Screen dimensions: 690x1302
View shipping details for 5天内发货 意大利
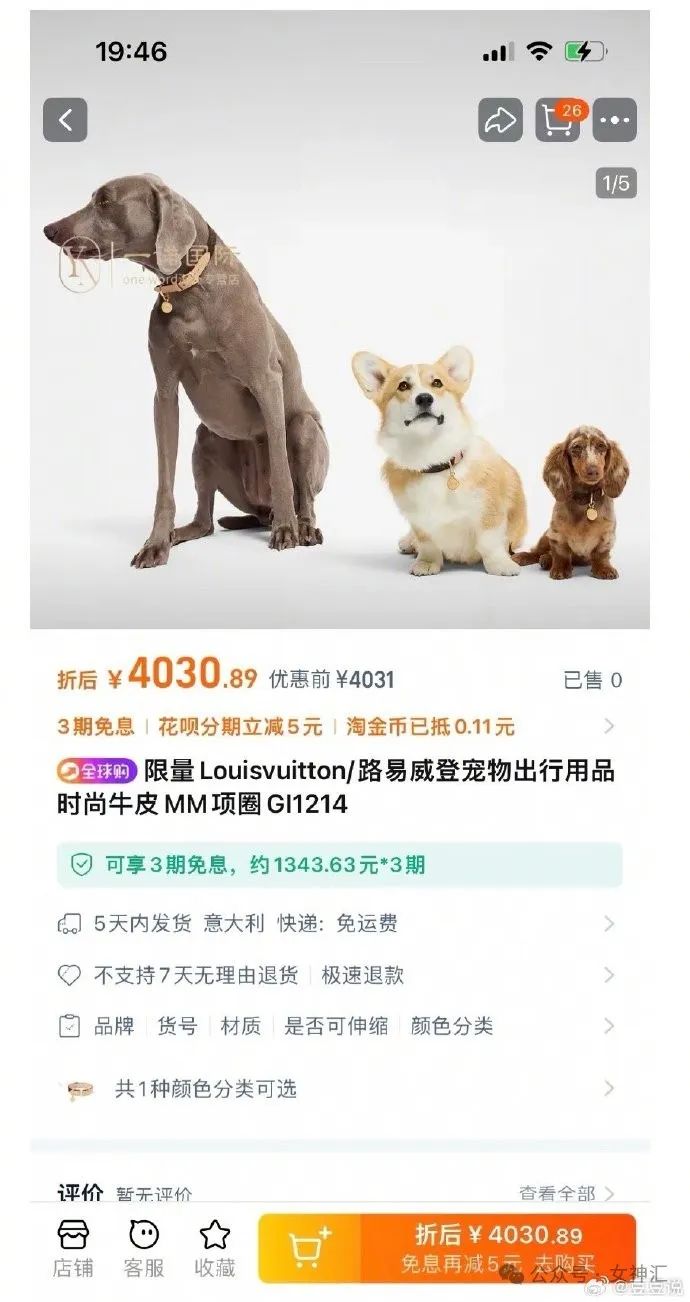(x=340, y=923)
